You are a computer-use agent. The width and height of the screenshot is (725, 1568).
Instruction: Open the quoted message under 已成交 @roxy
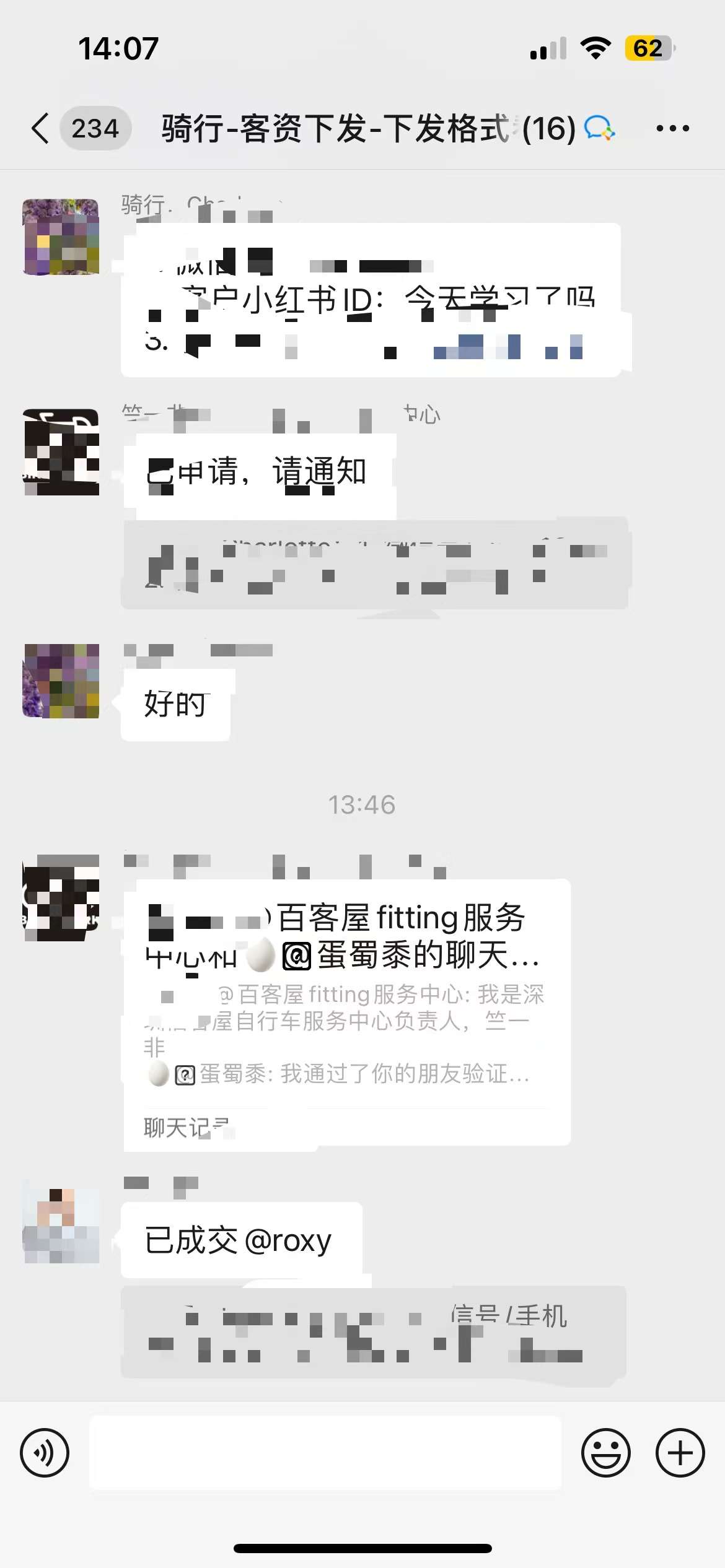(373, 1331)
